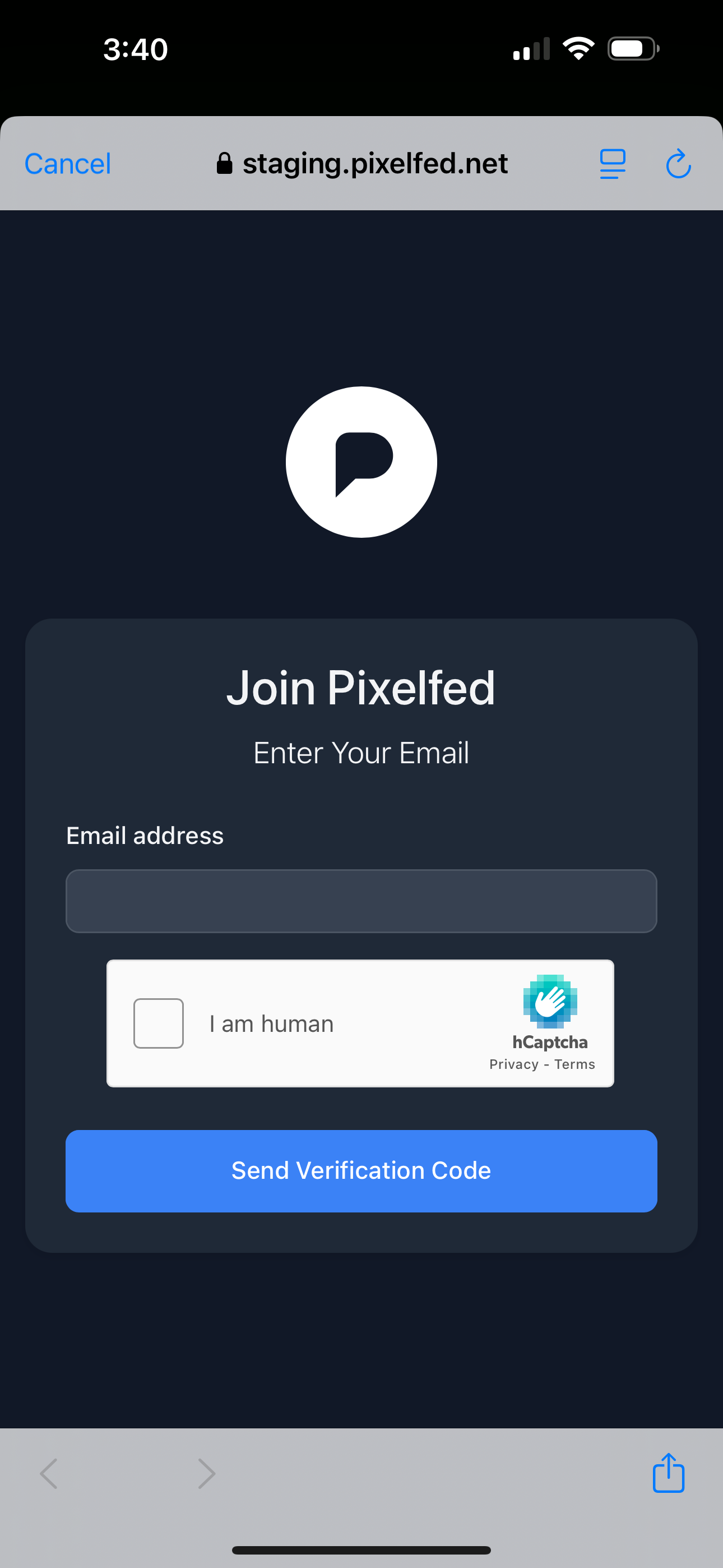
Task: Reload the staging.pixelfed.net page
Action: (x=678, y=164)
